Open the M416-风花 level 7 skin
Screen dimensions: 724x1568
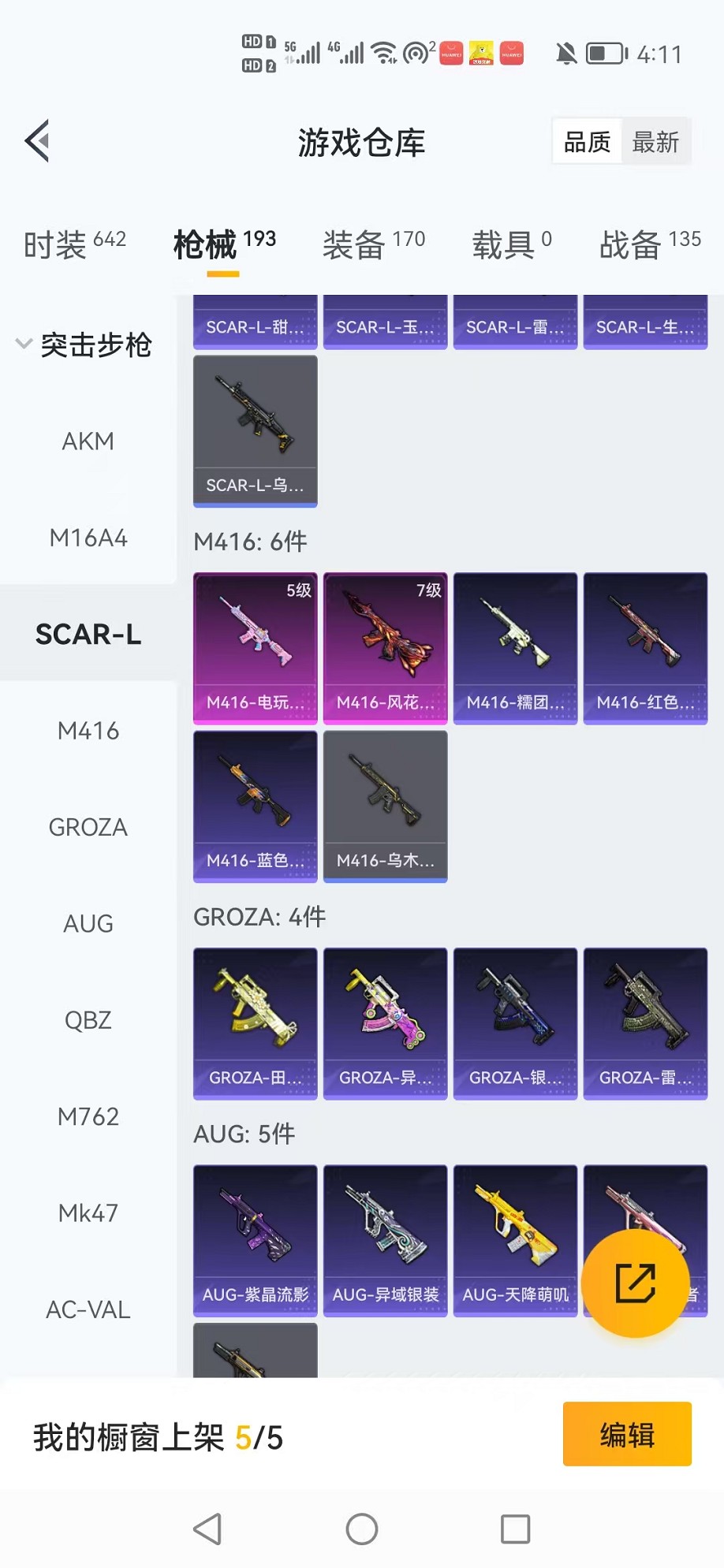tap(386, 648)
